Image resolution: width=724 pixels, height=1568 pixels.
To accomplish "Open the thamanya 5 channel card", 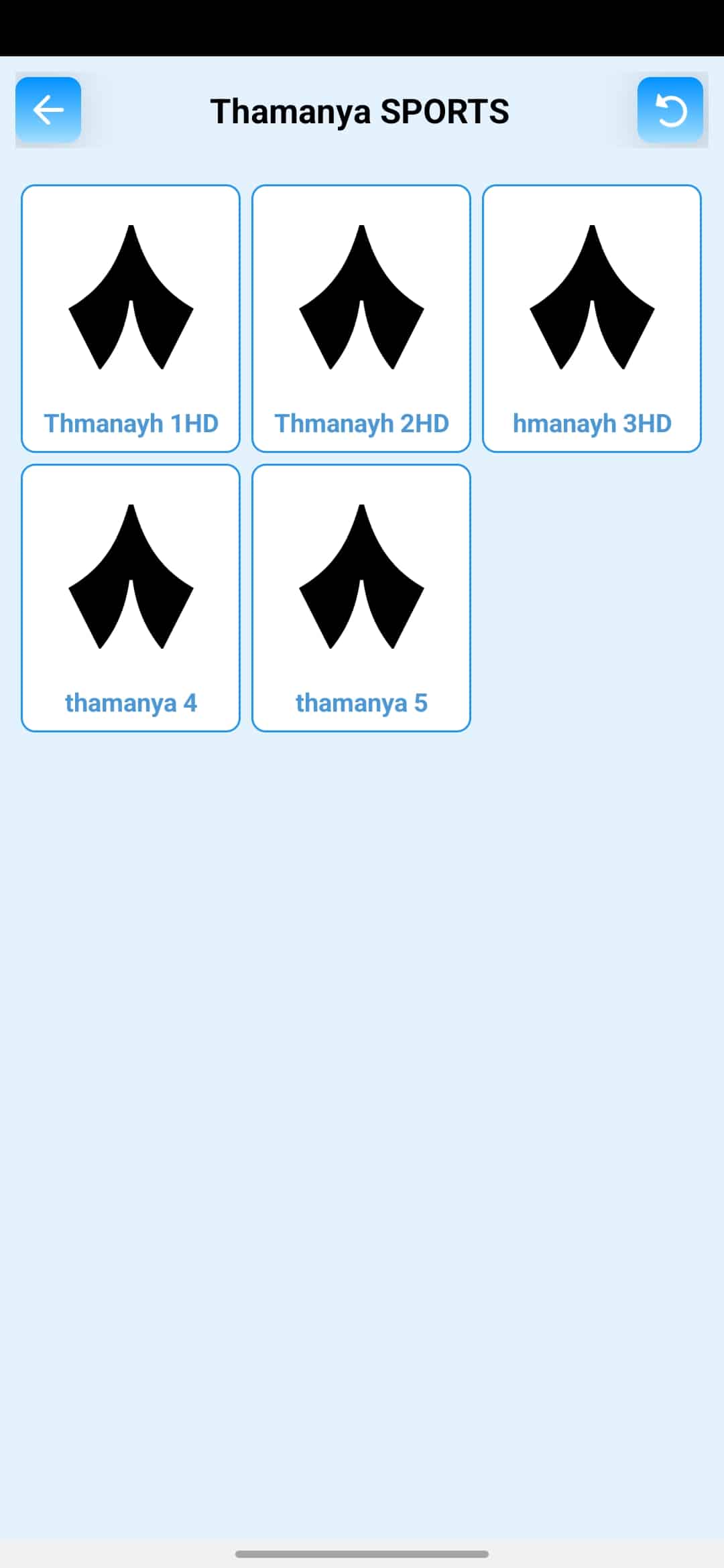I will coord(361,598).
